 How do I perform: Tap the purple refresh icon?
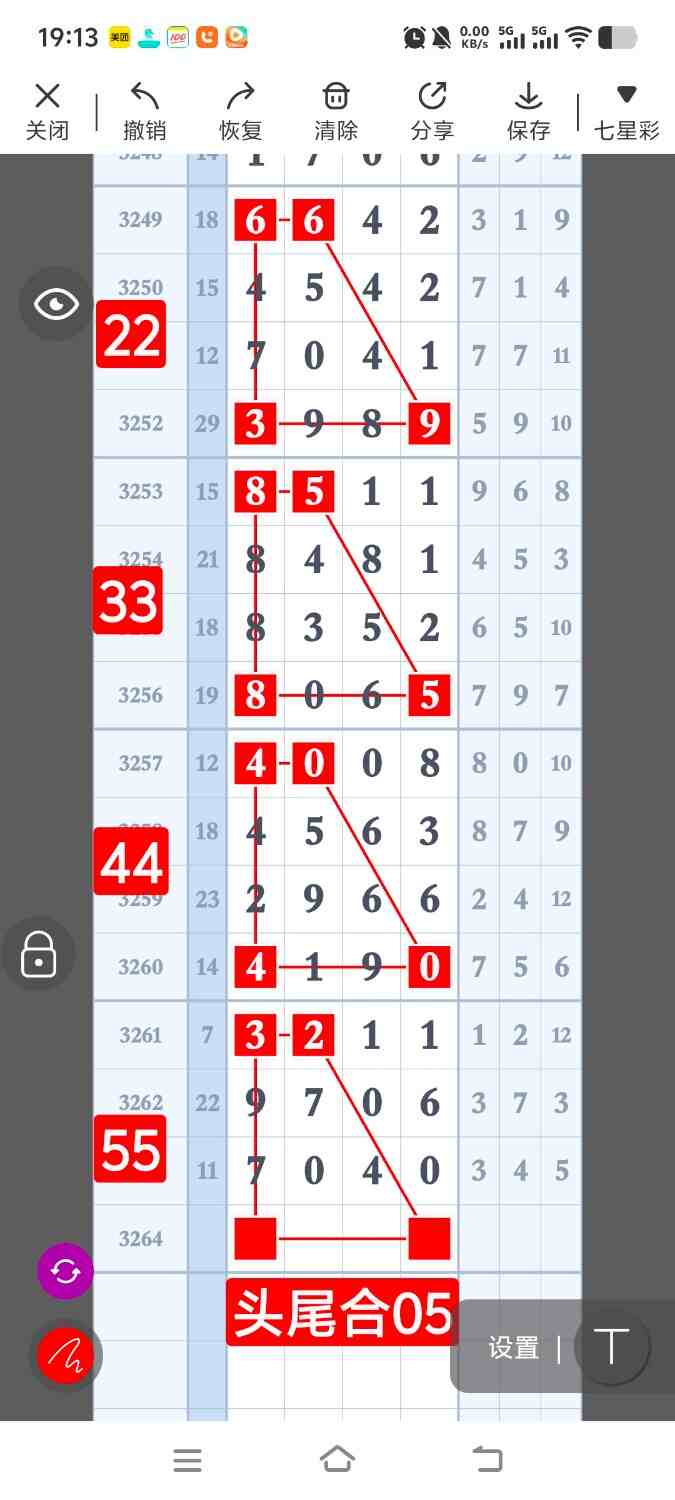(65, 1271)
